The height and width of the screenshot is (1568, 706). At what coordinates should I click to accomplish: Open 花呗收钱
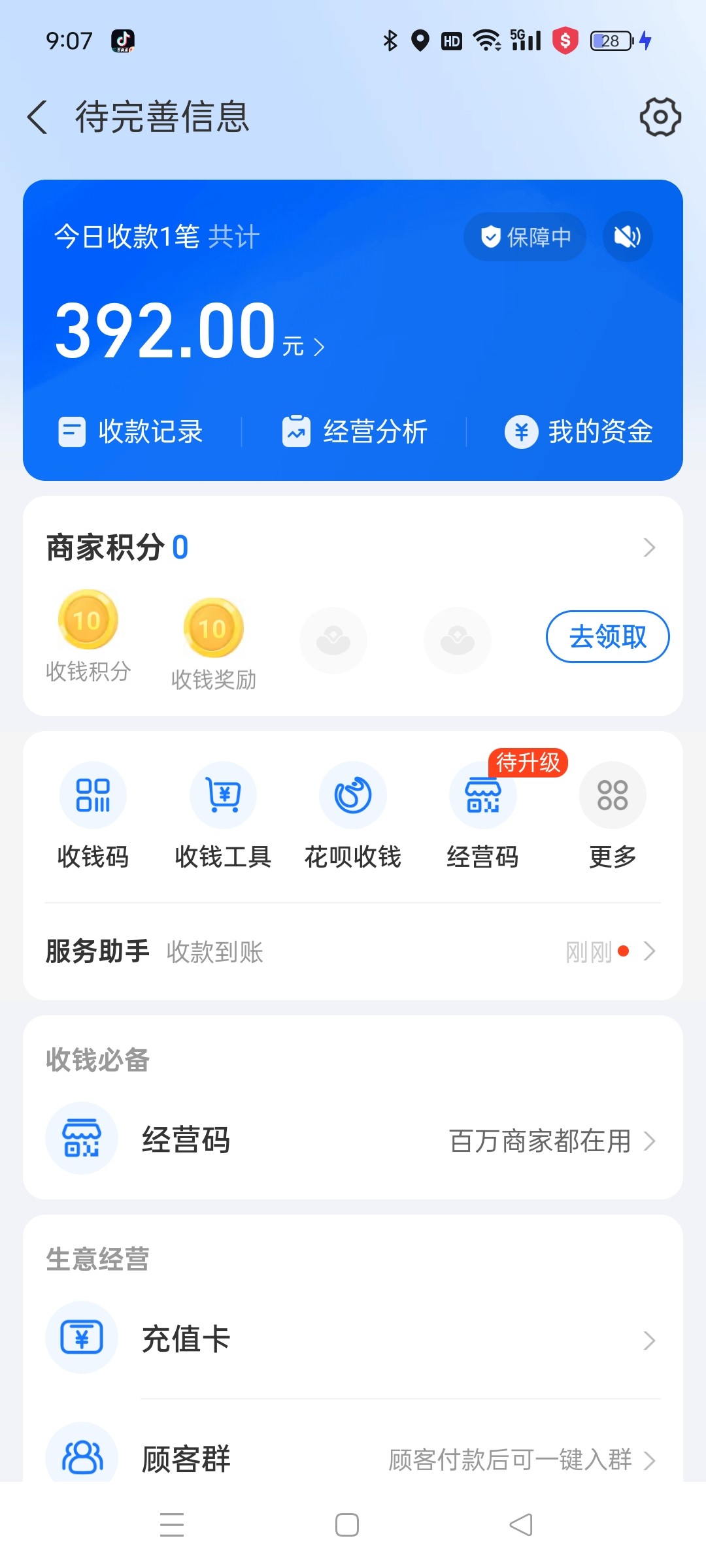353,817
